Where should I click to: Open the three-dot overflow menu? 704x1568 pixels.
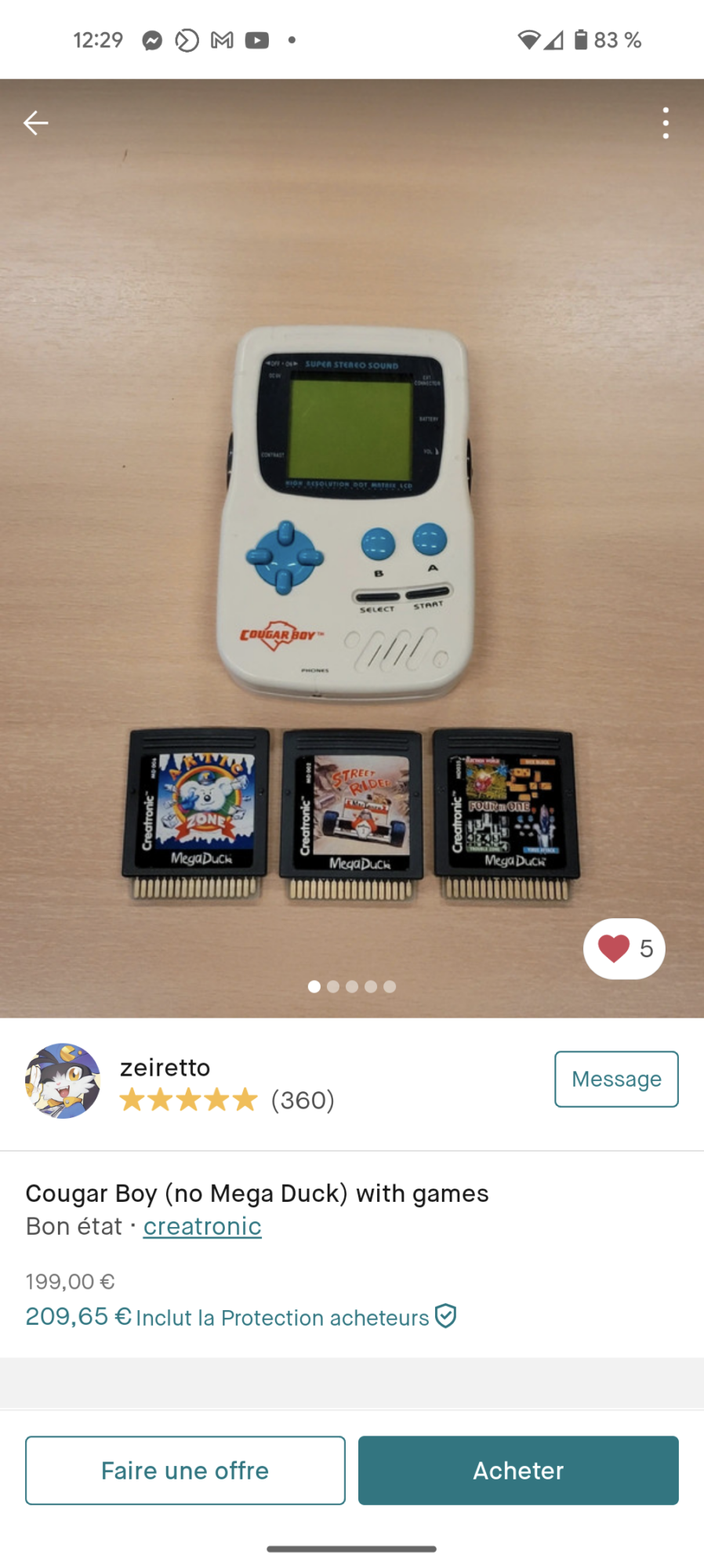tap(666, 123)
